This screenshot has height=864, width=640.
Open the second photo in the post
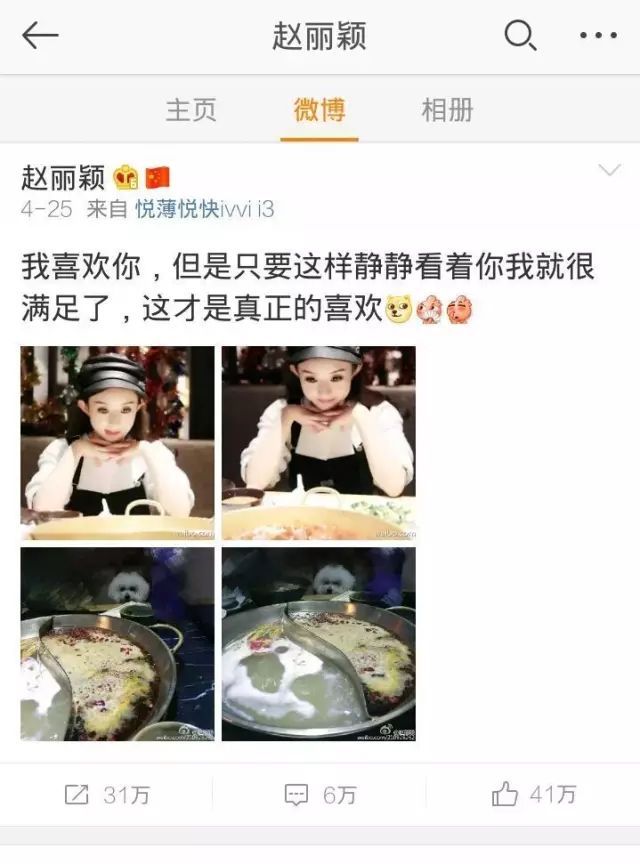[318, 443]
